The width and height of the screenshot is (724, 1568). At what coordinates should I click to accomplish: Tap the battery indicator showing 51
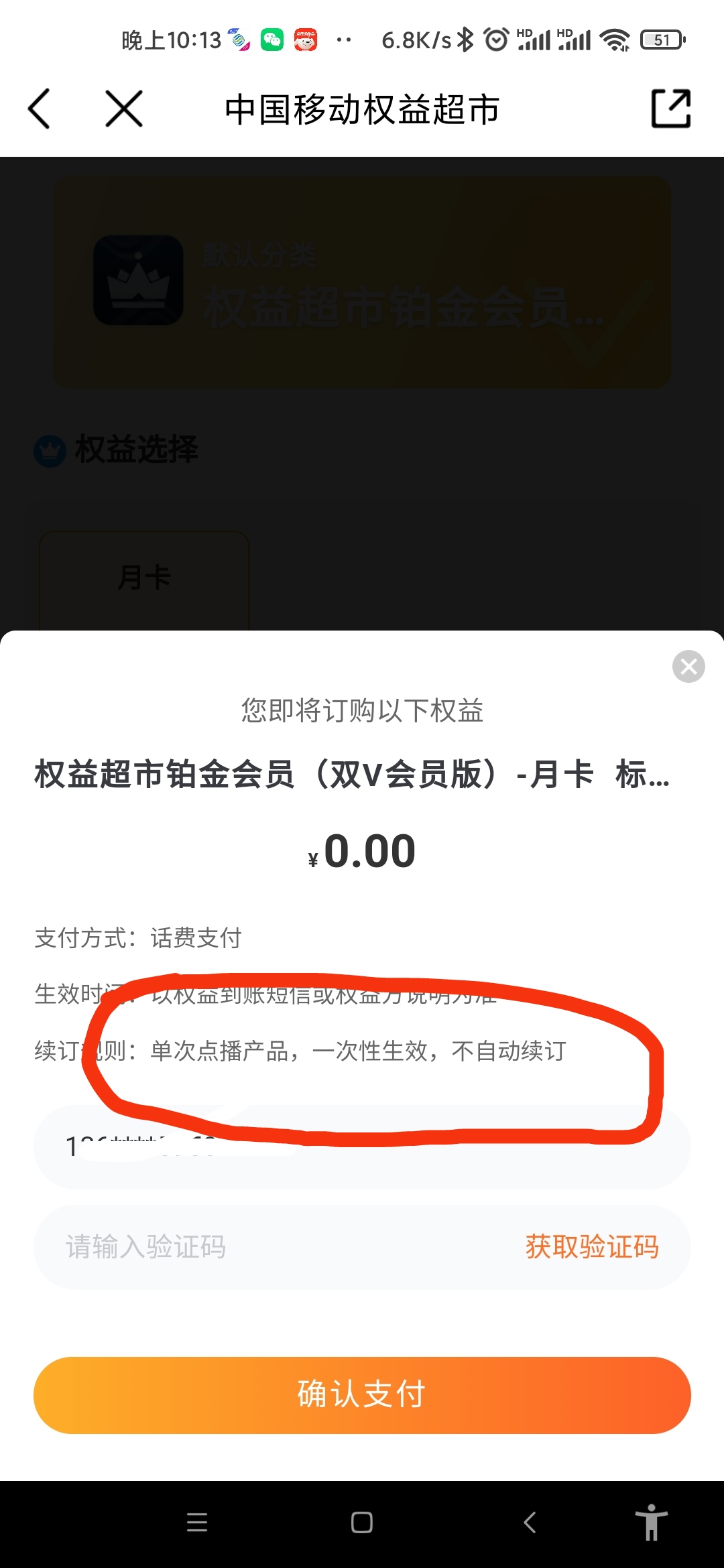[x=663, y=40]
